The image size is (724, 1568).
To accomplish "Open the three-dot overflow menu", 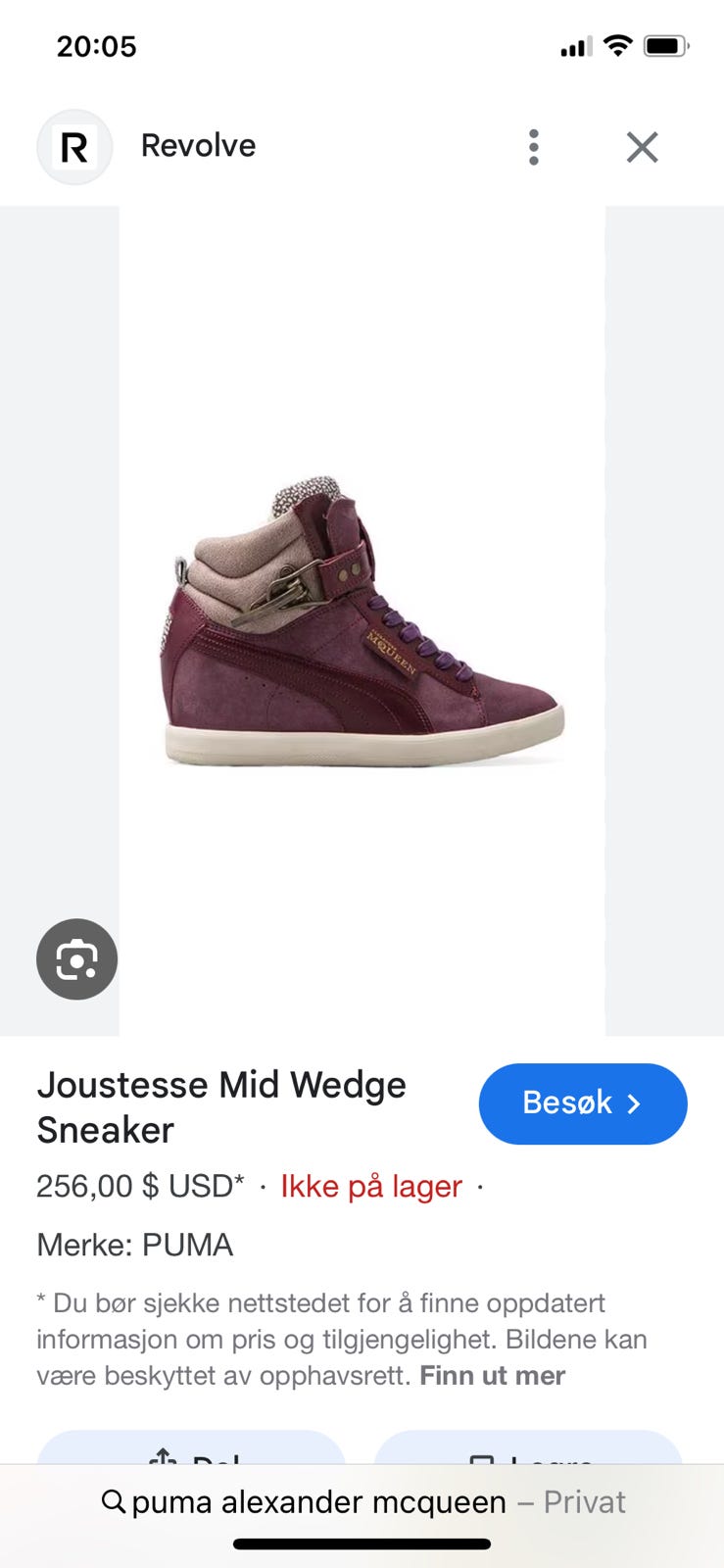I will tap(534, 147).
